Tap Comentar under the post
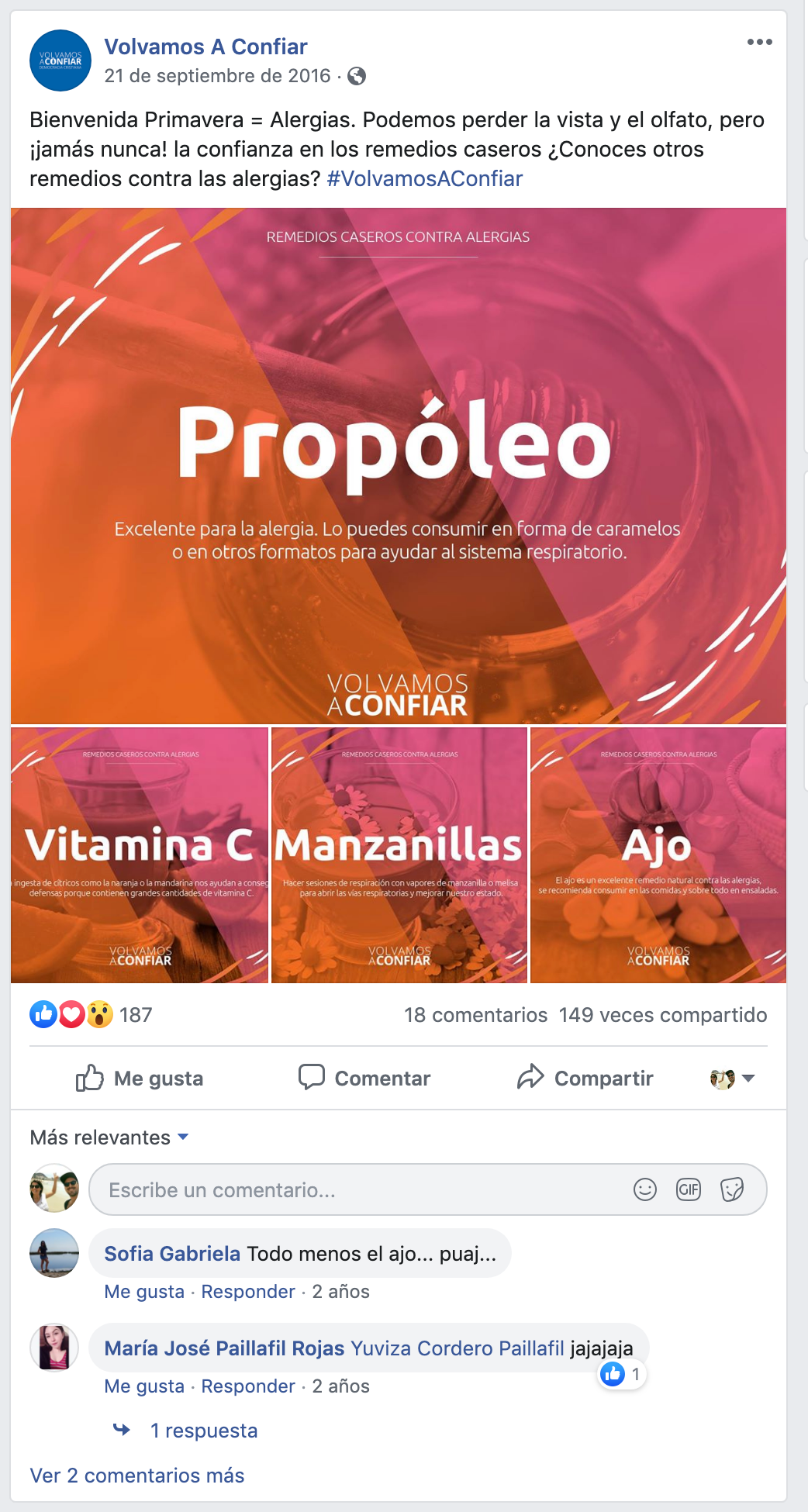808x1512 pixels. (364, 1079)
